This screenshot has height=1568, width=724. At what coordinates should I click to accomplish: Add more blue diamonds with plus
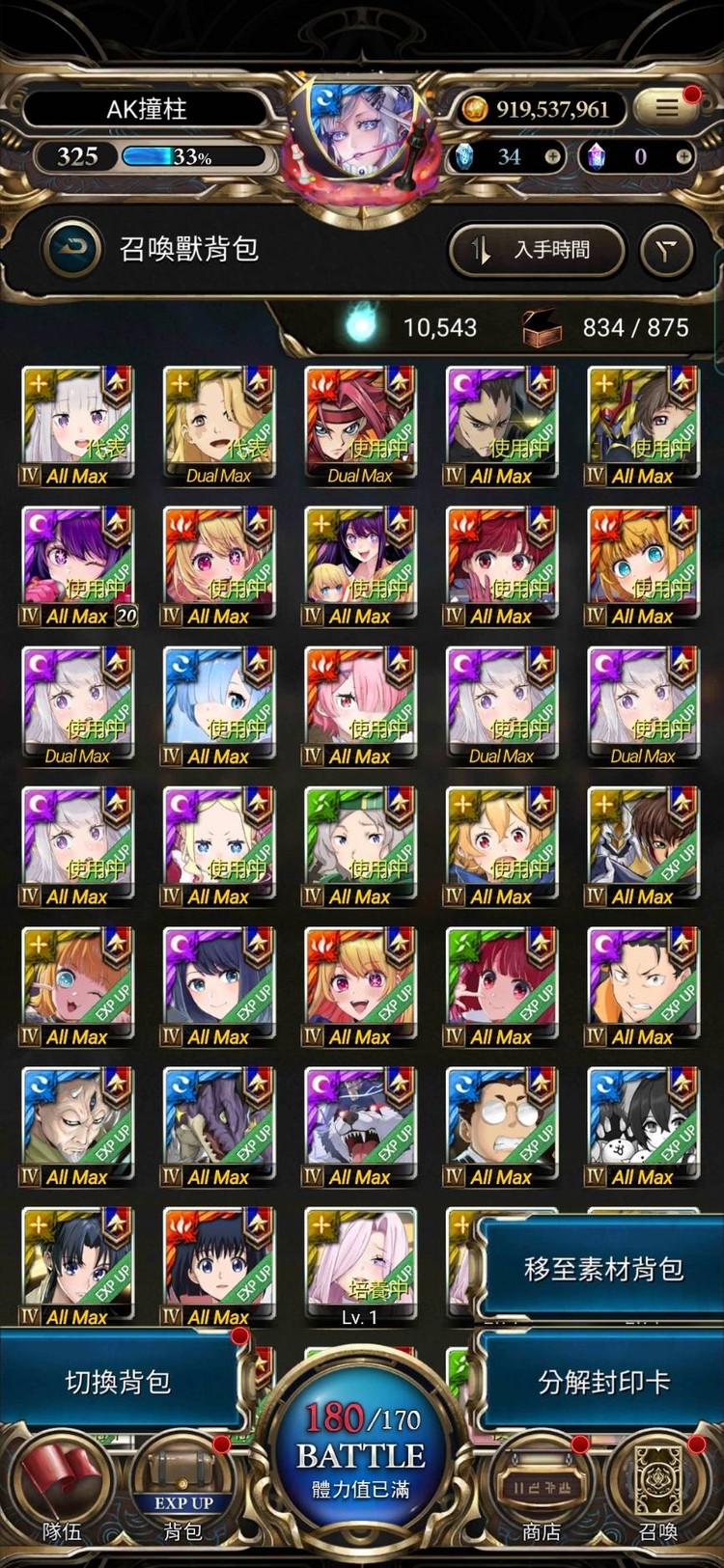[x=552, y=156]
